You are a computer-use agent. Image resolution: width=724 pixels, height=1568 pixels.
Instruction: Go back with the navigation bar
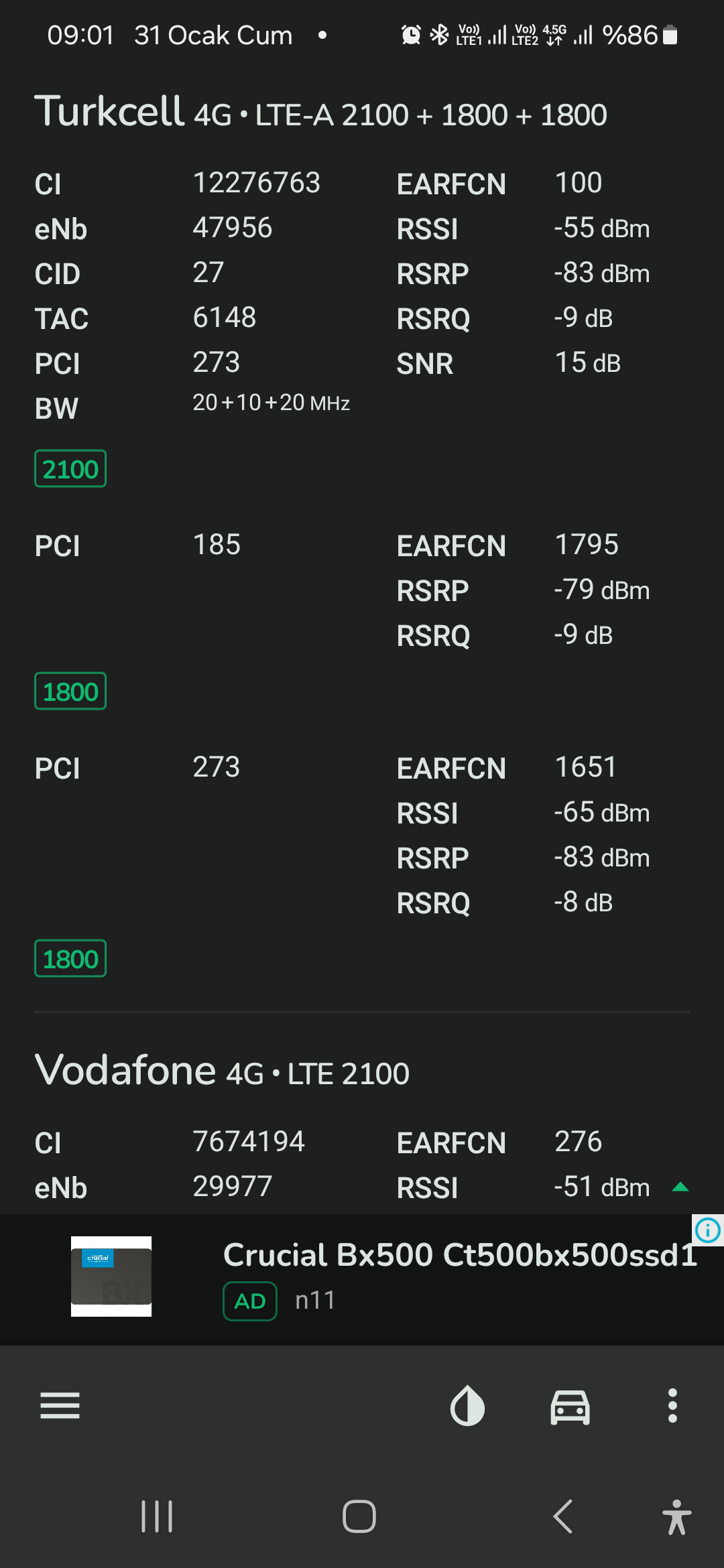coord(563,1516)
